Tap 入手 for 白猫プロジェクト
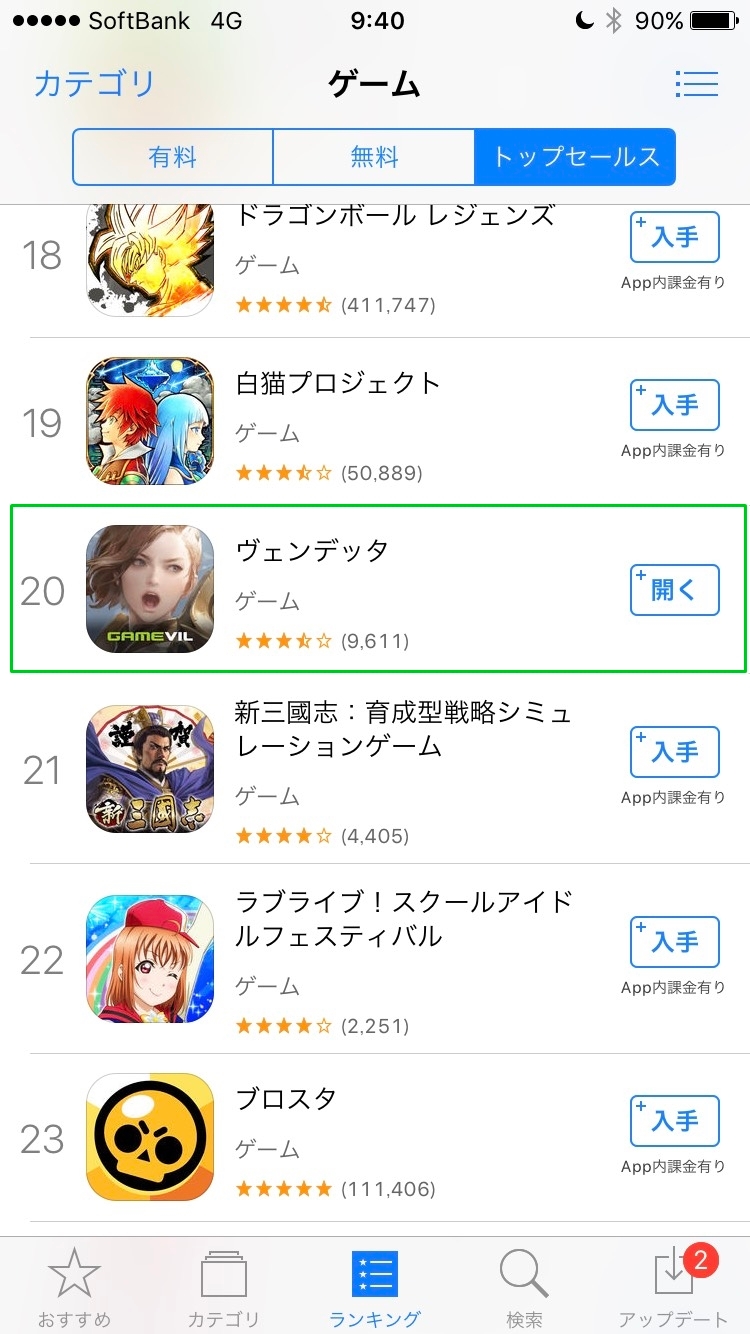Image resolution: width=750 pixels, height=1334 pixels. point(674,405)
